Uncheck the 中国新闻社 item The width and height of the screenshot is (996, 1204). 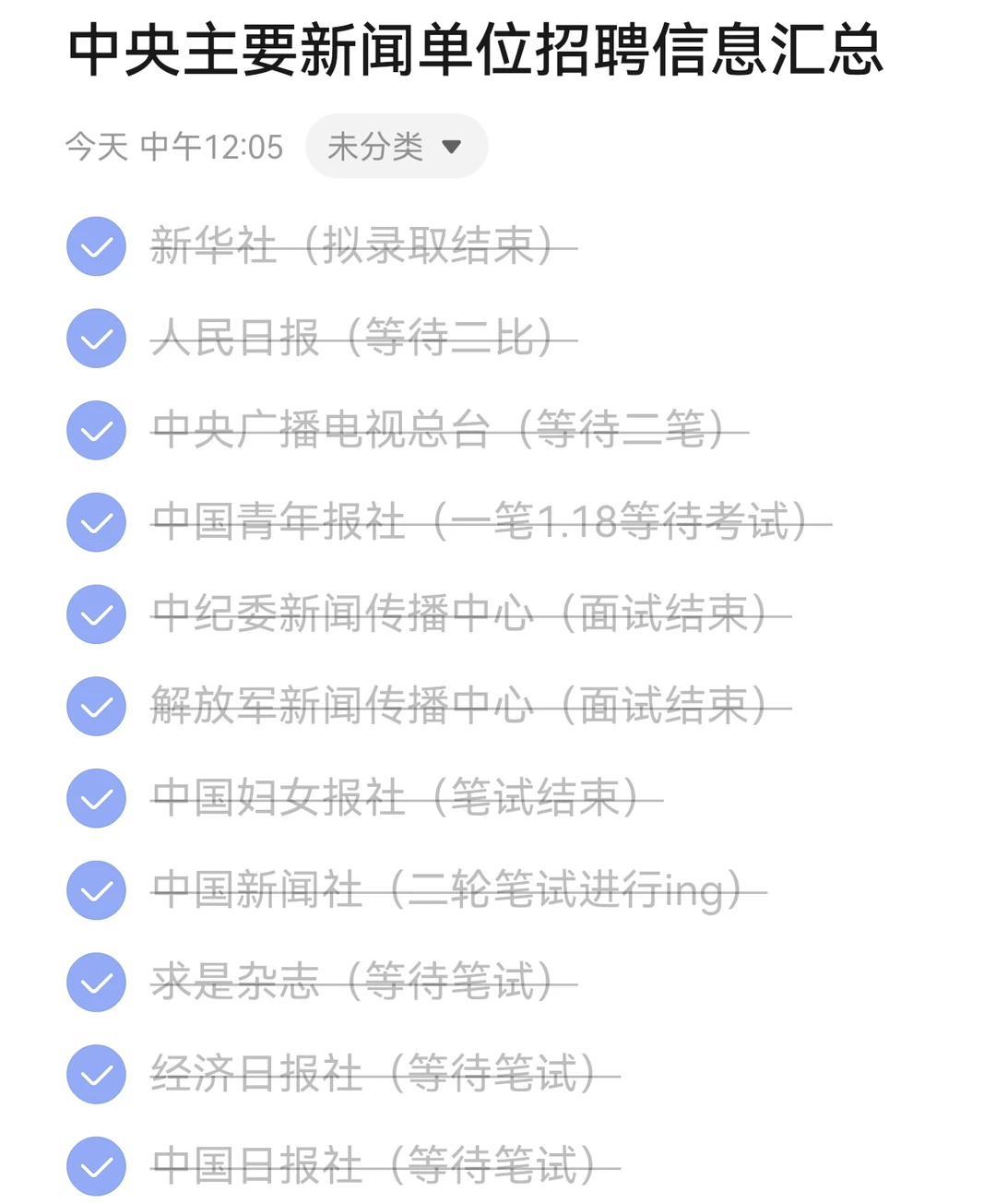point(96,890)
